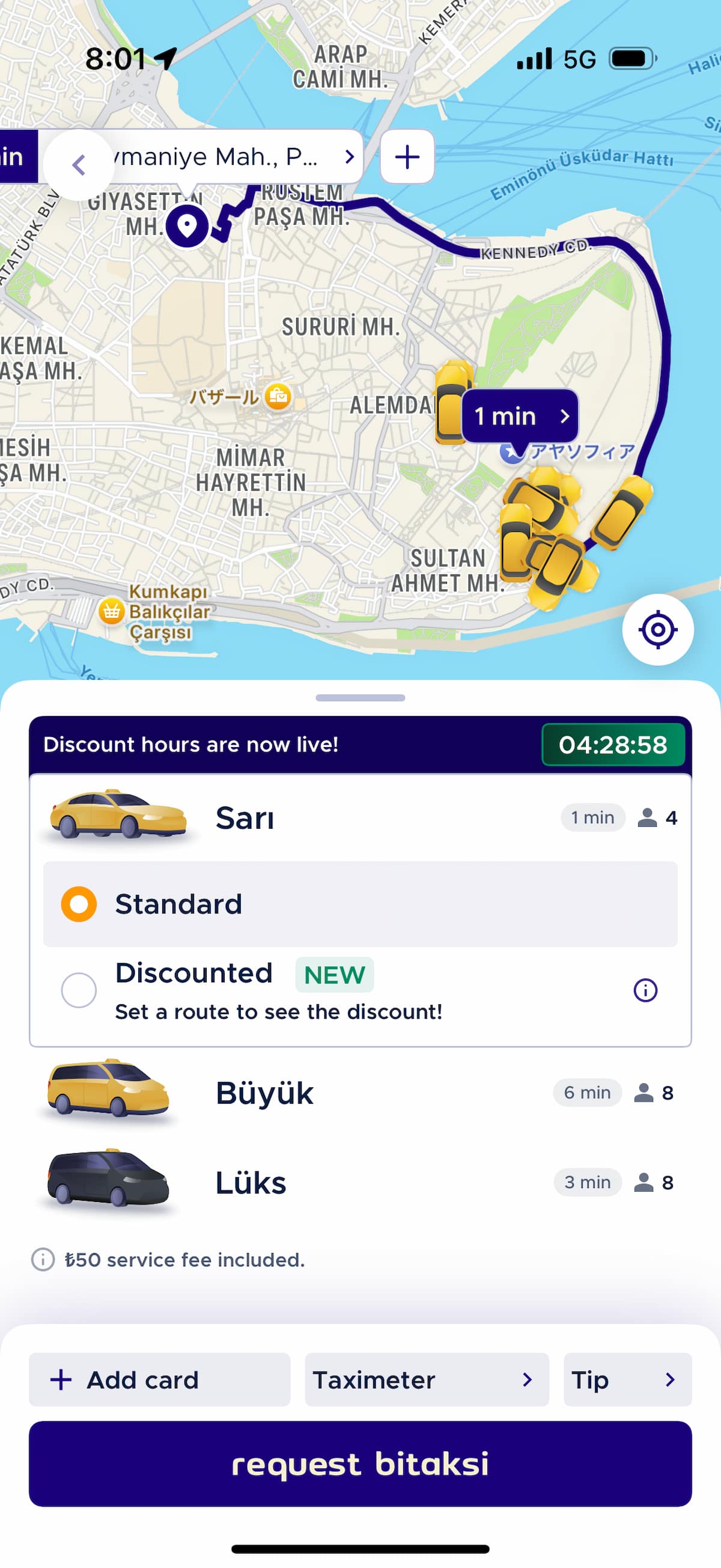Add a stop with the plus button

[407, 157]
